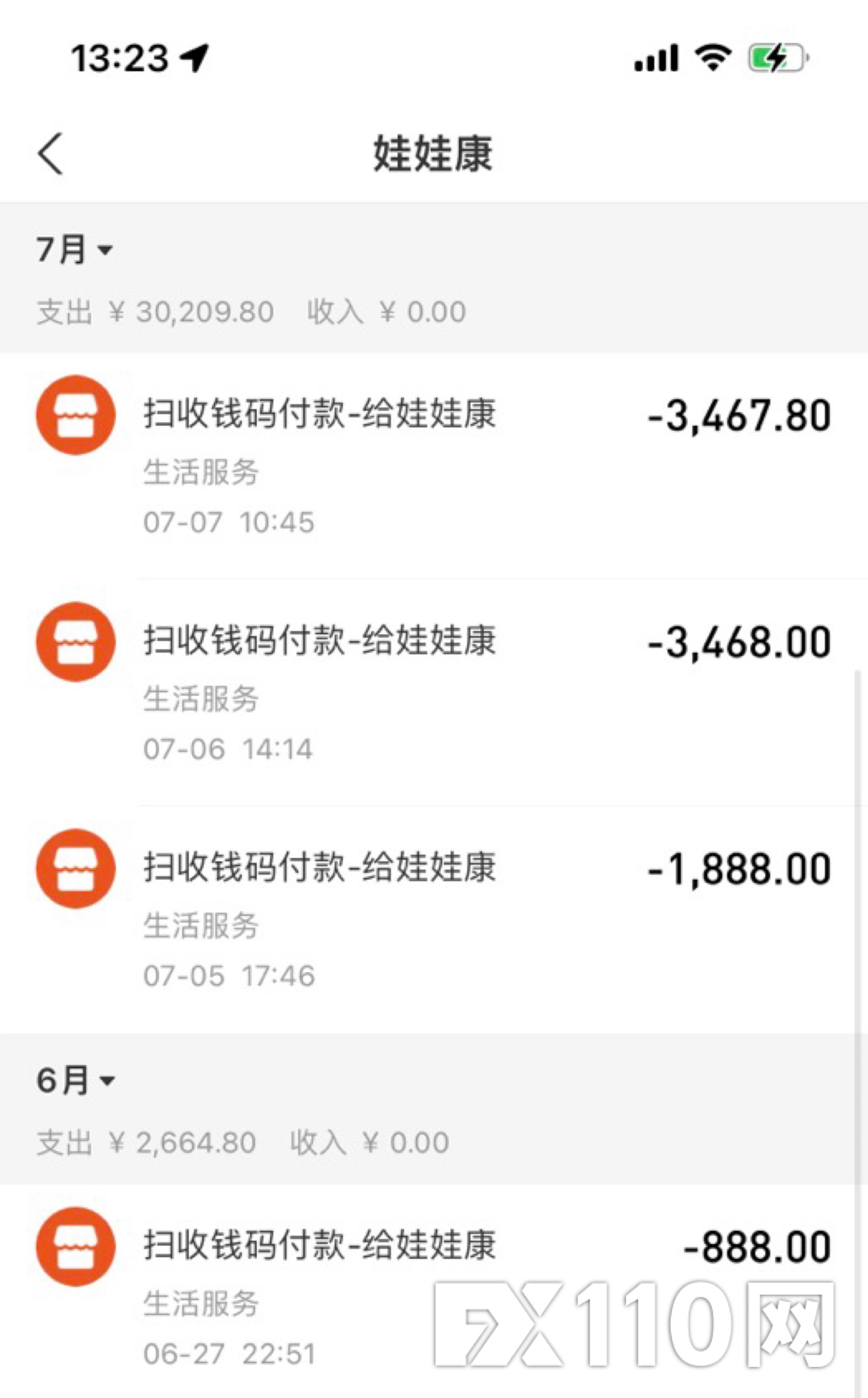Open the -888.00 payment from 06-27
This screenshot has width=868, height=1398.
[434, 1291]
